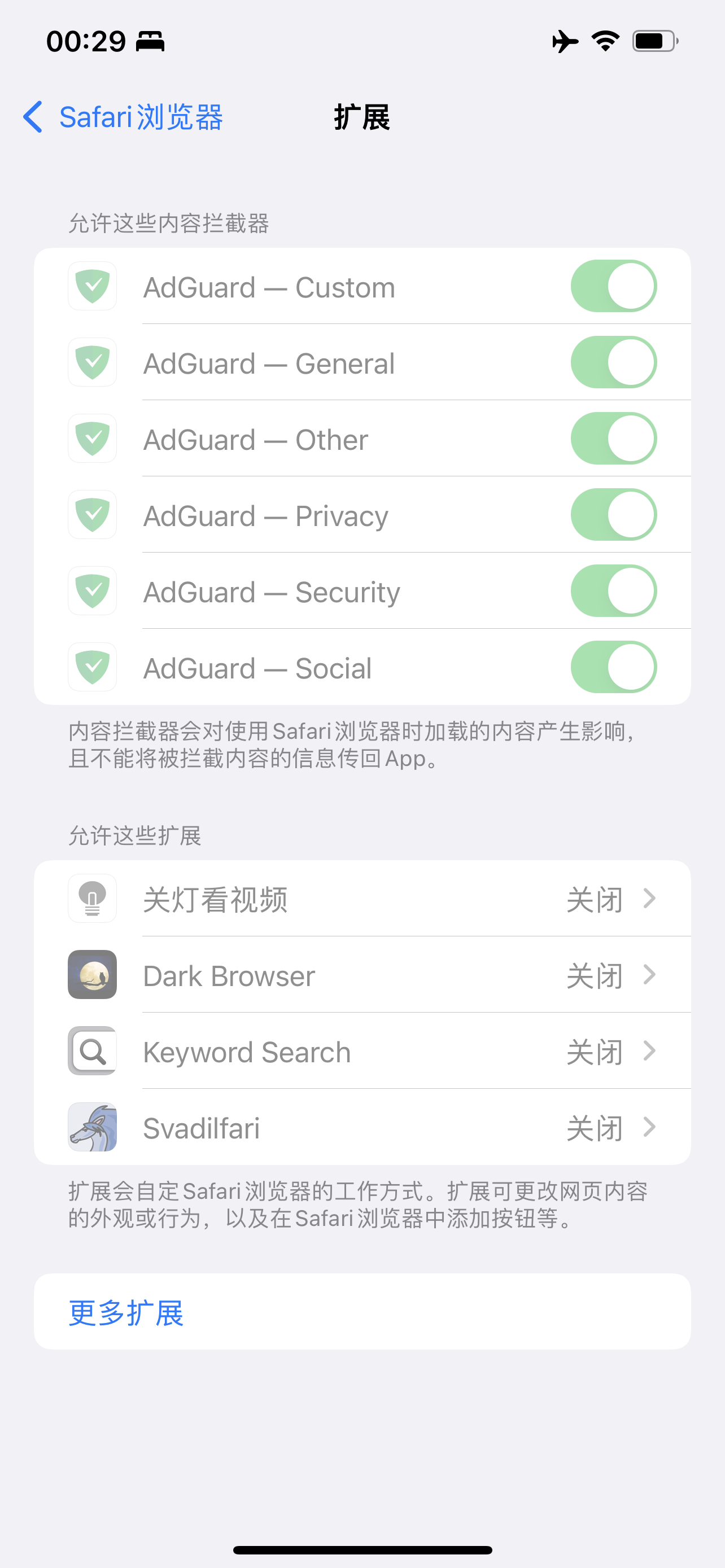Viewport: 725px width, 1568px height.
Task: Disable AdGuard — General content blocker
Action: (x=613, y=362)
